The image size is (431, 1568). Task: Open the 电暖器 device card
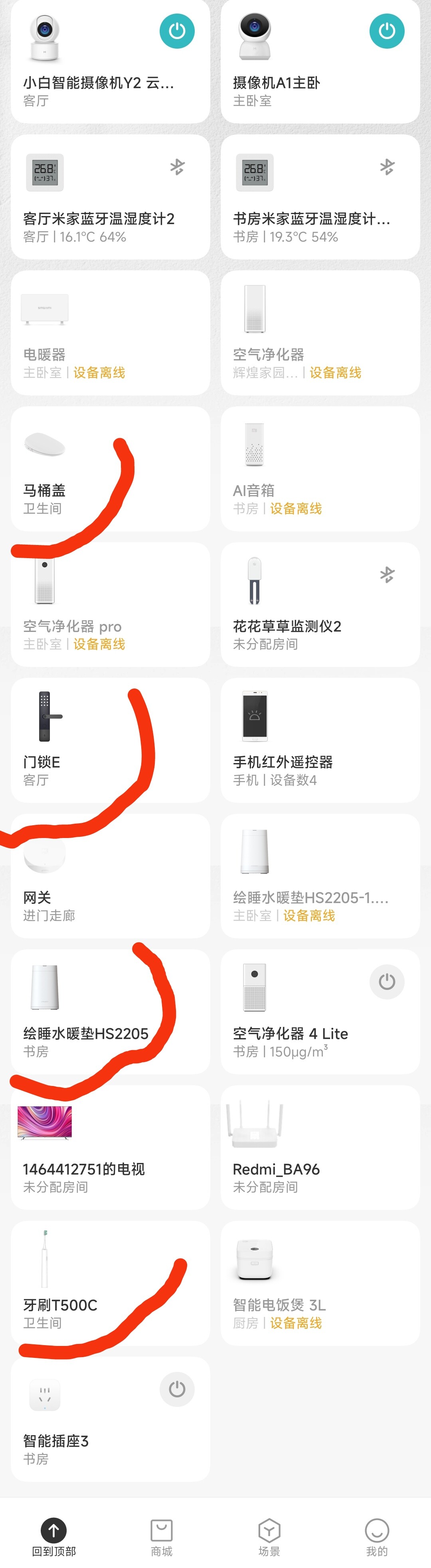[x=110, y=333]
